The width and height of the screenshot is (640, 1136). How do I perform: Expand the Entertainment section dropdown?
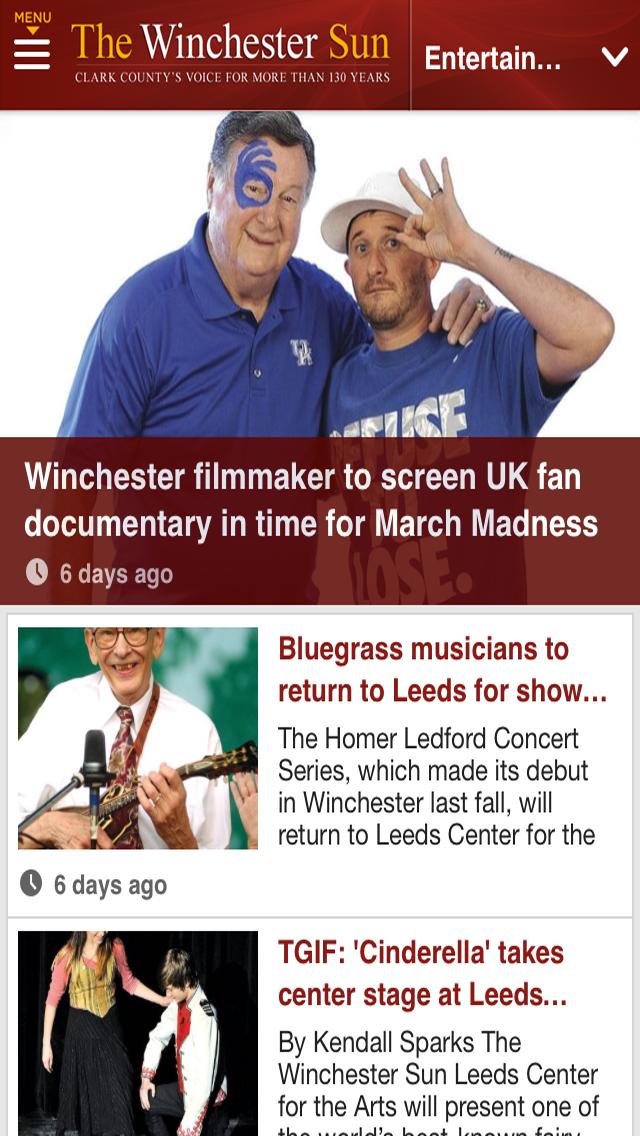click(x=614, y=58)
